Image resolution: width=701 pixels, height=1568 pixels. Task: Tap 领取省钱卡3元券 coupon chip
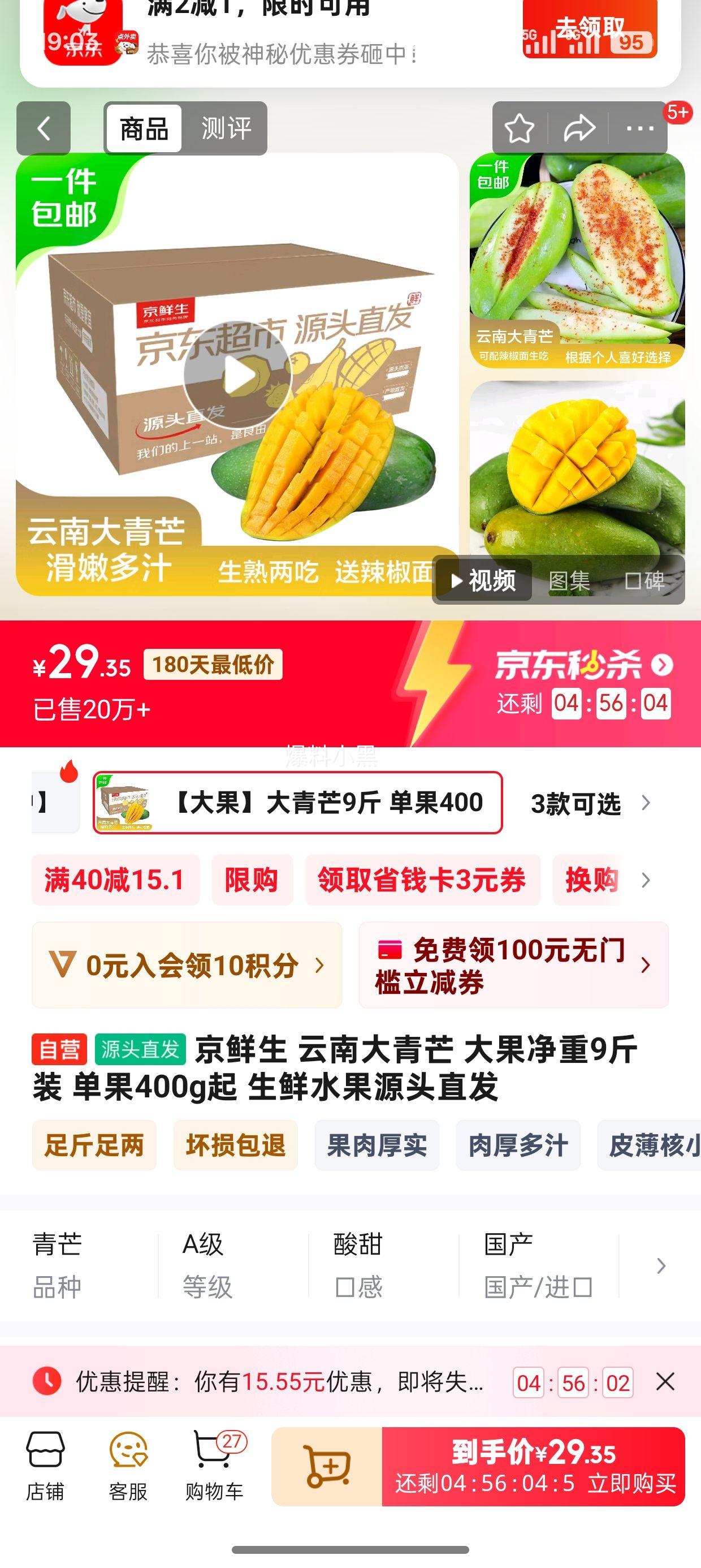pos(422,880)
